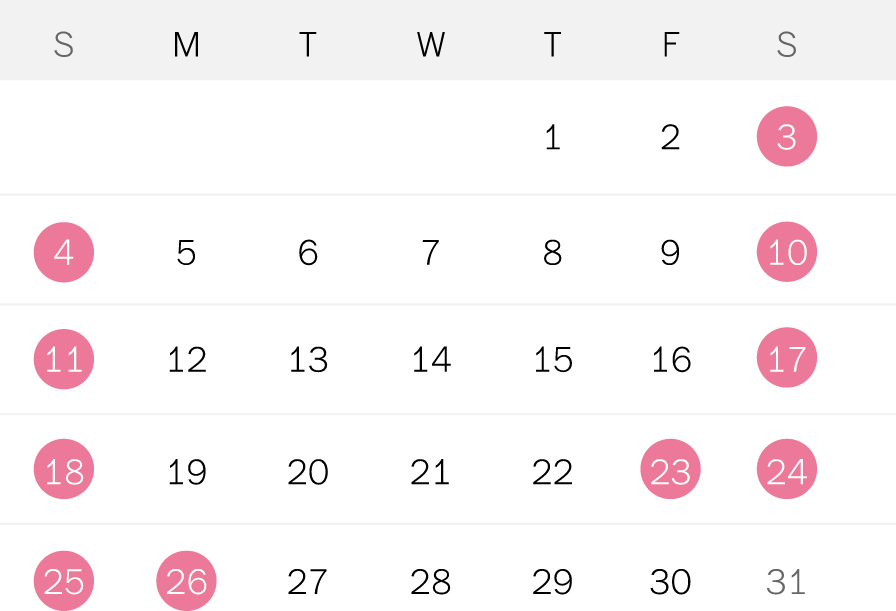Tap the highlighted date 18

coord(64,469)
